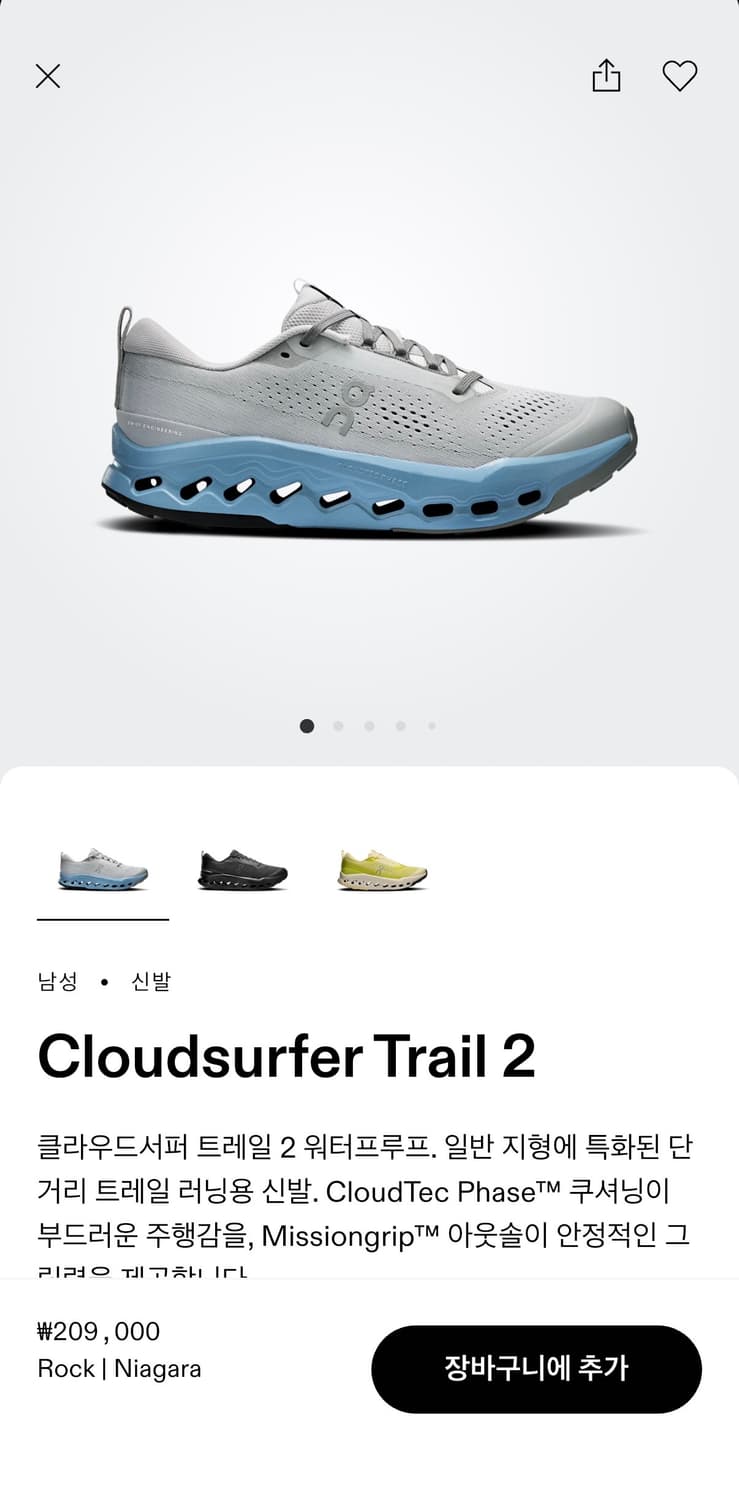Viewport: 739px width, 1500px height.
Task: Jump to the last carousel dot
Action: coord(431,726)
